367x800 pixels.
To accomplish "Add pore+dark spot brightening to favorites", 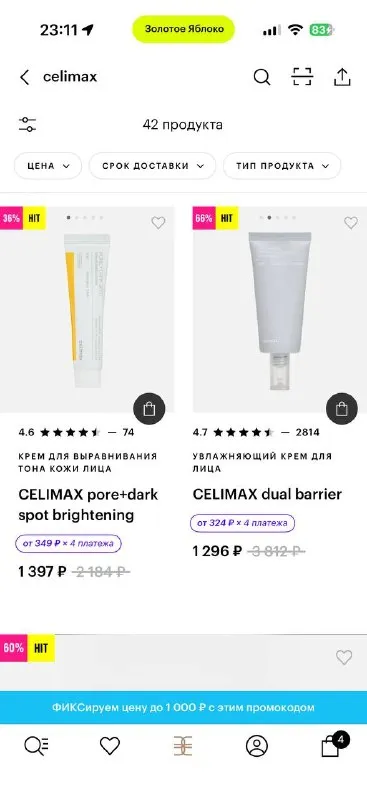I will click(158, 222).
